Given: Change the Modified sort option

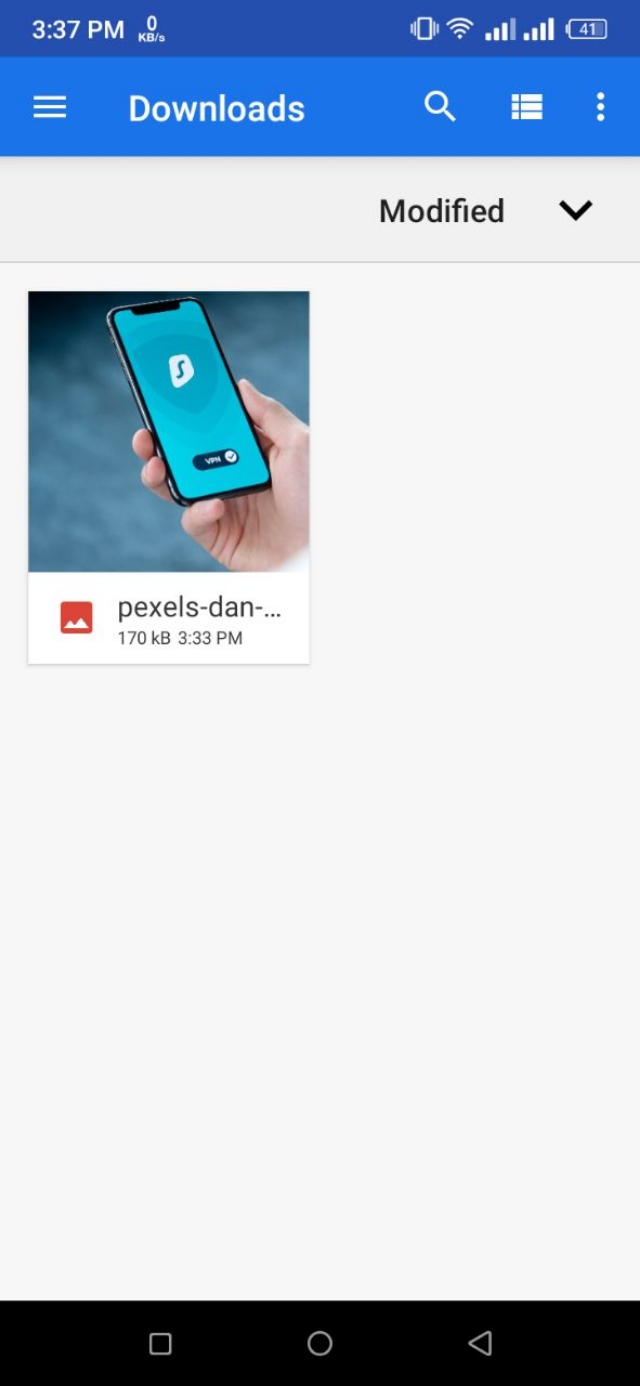Looking at the screenshot, I should point(441,211).
